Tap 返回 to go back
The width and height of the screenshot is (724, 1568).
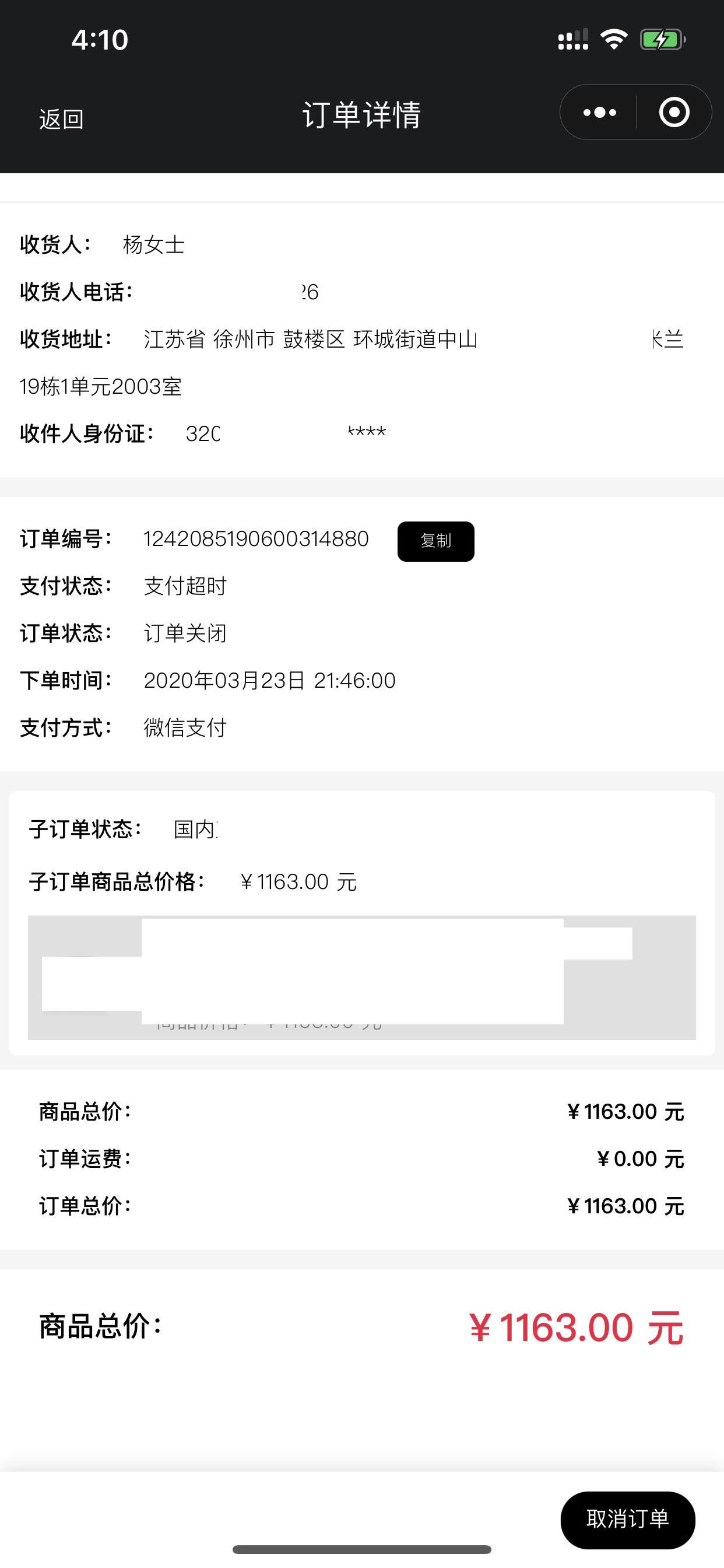click(x=61, y=118)
